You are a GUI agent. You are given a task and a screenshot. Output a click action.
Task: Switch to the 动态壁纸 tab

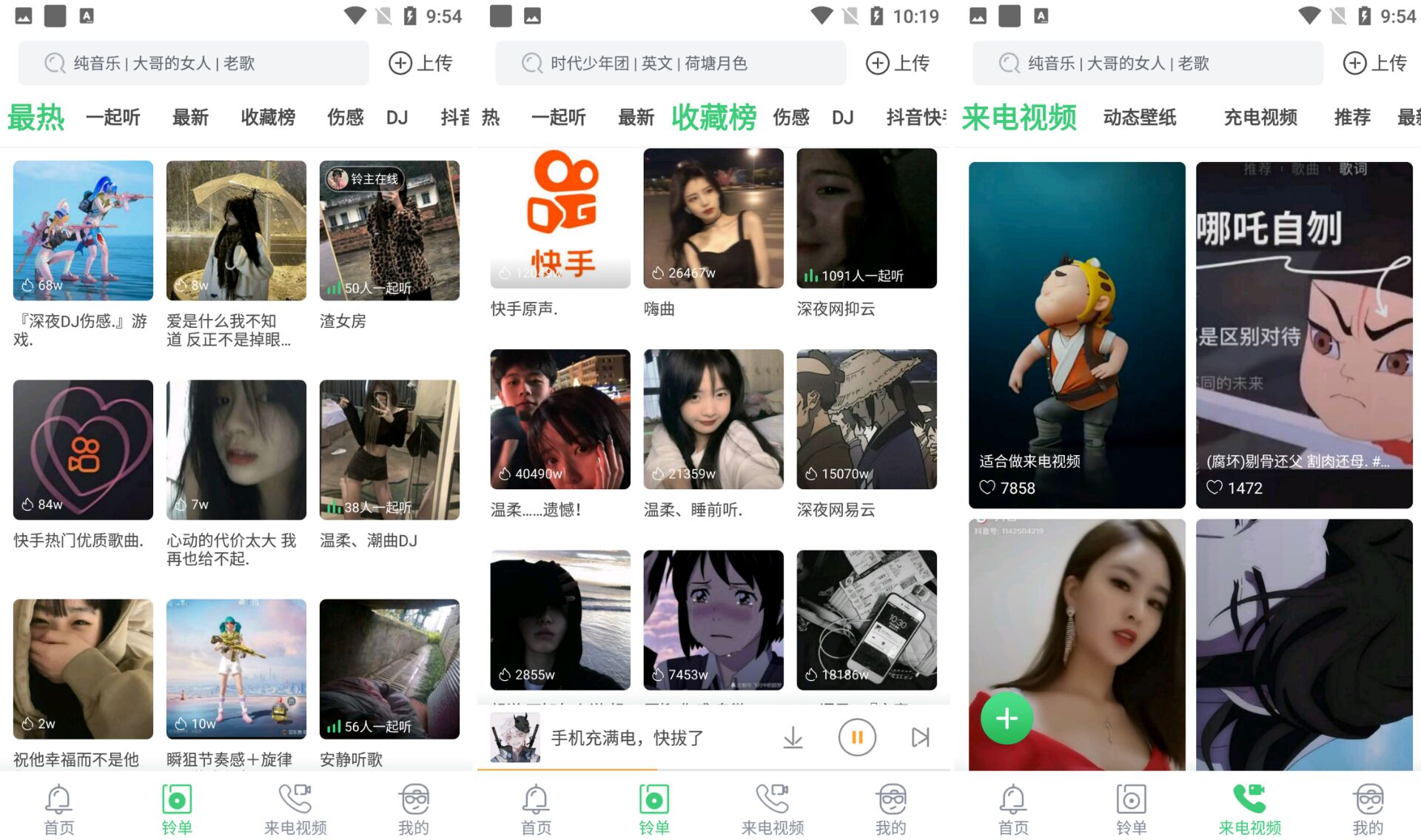click(1139, 118)
